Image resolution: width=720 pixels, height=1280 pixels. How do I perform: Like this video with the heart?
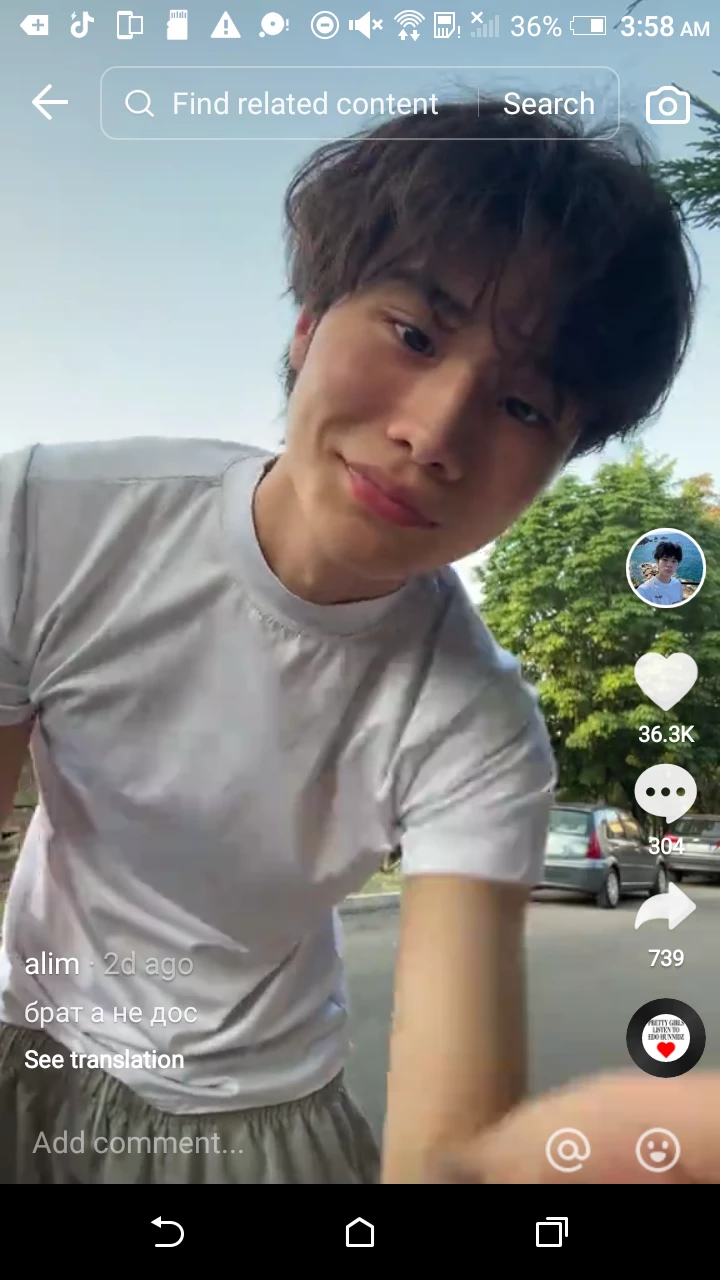666,682
